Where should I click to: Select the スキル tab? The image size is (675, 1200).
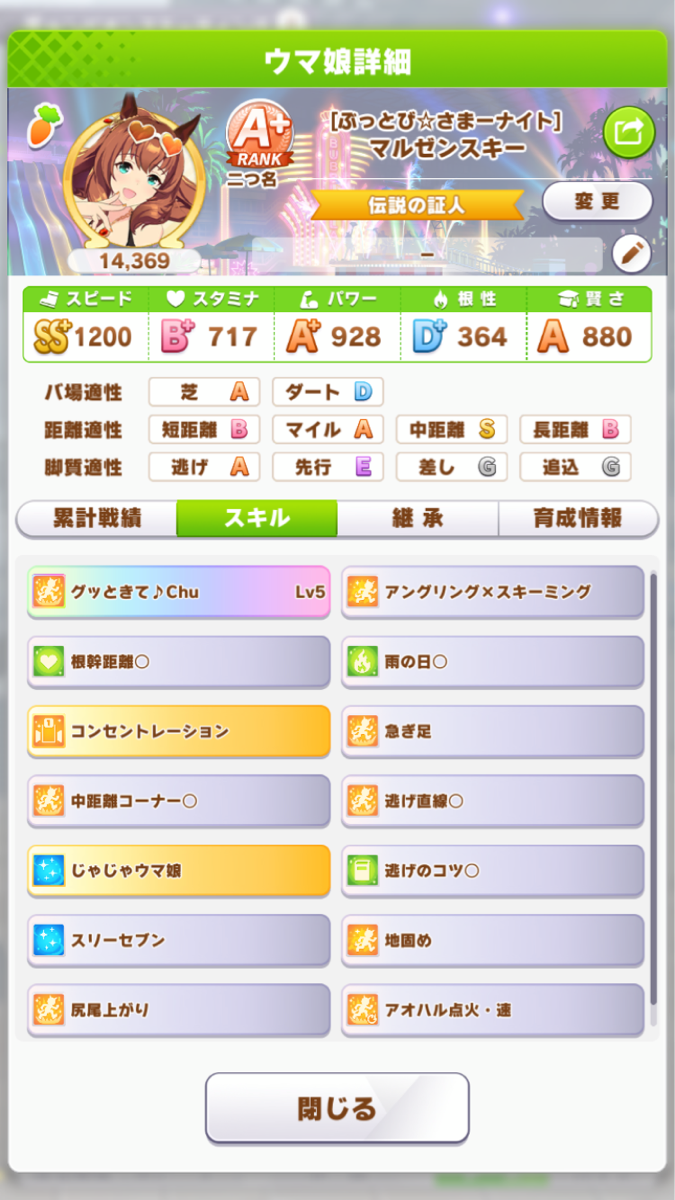(x=257, y=518)
